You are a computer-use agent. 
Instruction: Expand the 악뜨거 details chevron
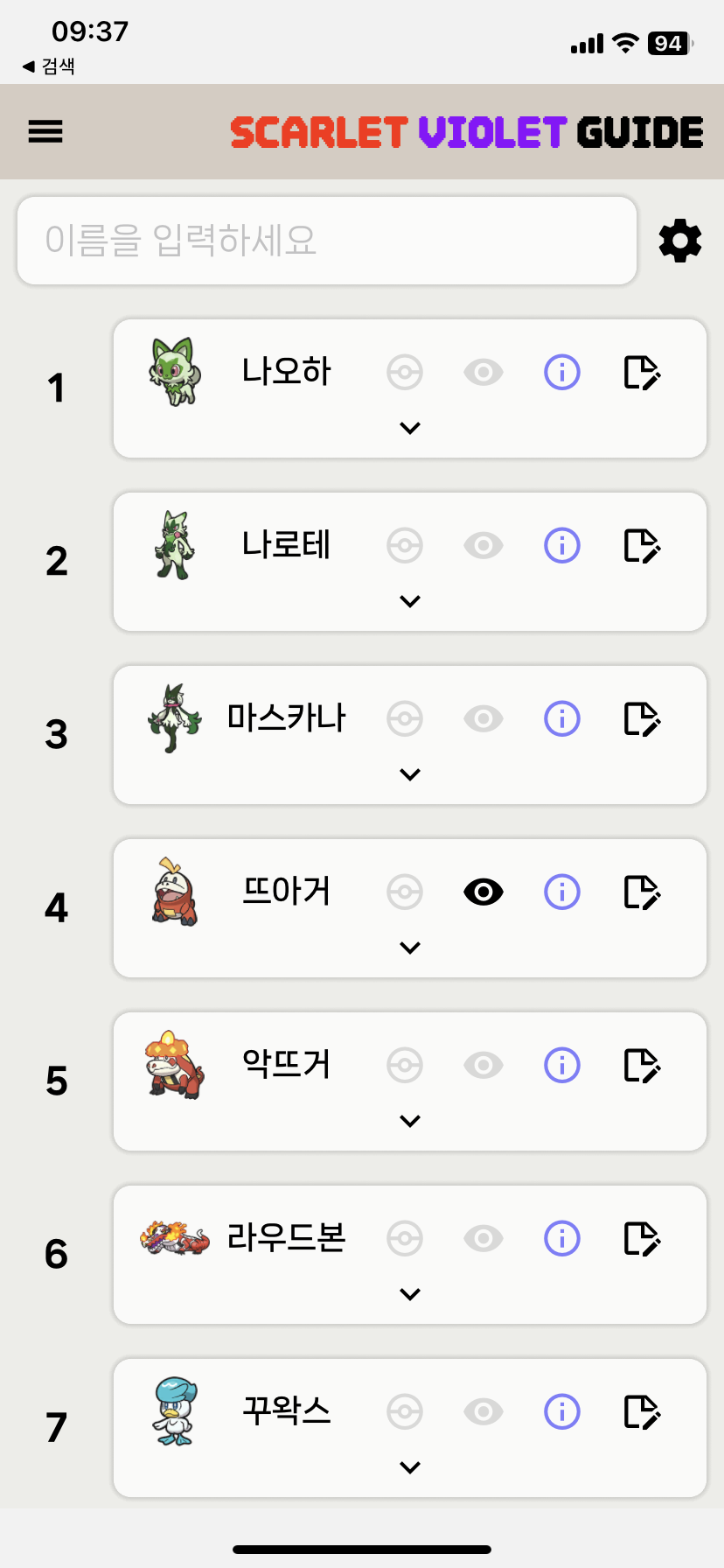click(x=410, y=1121)
